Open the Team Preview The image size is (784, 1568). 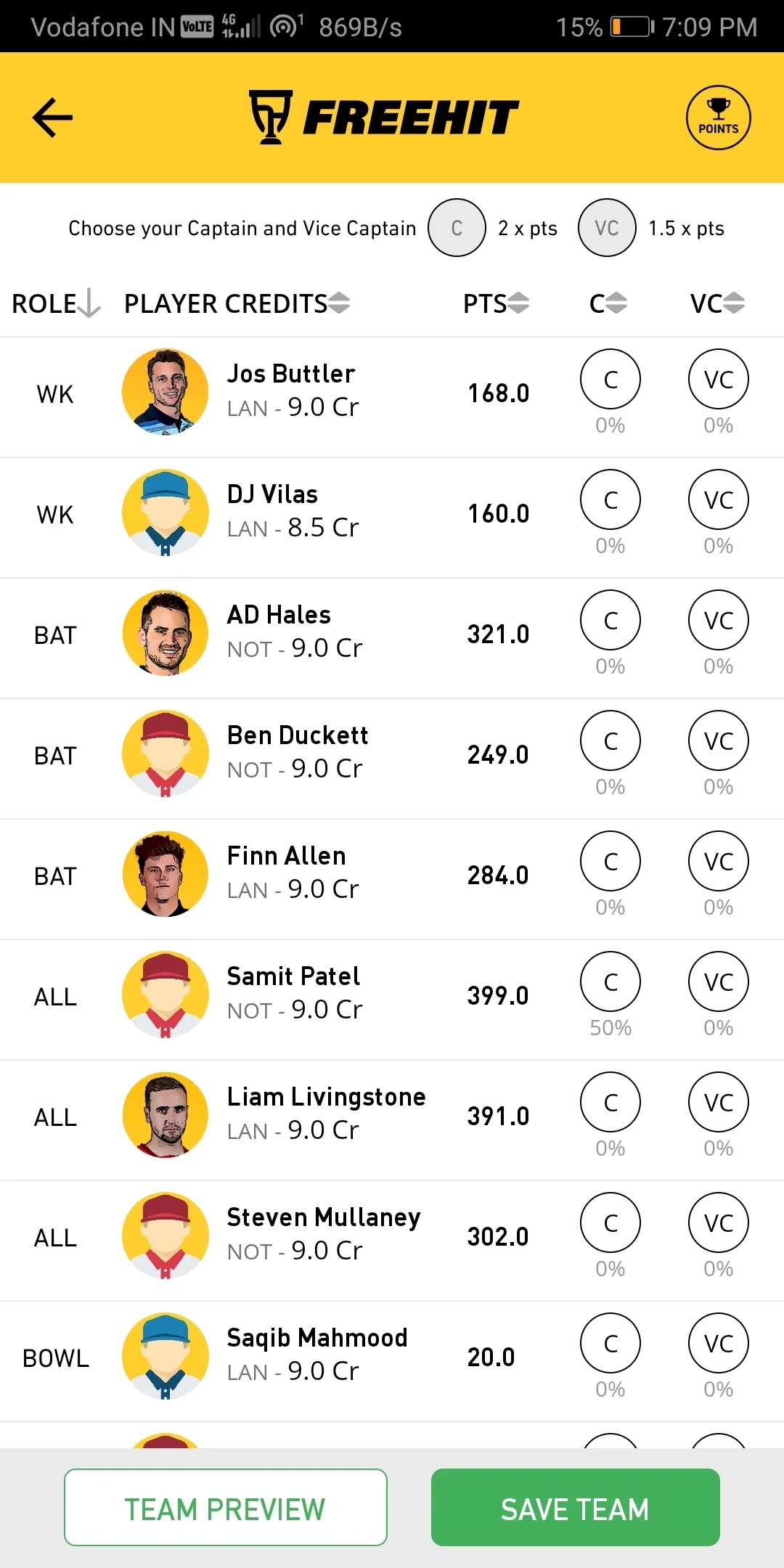click(x=225, y=1508)
